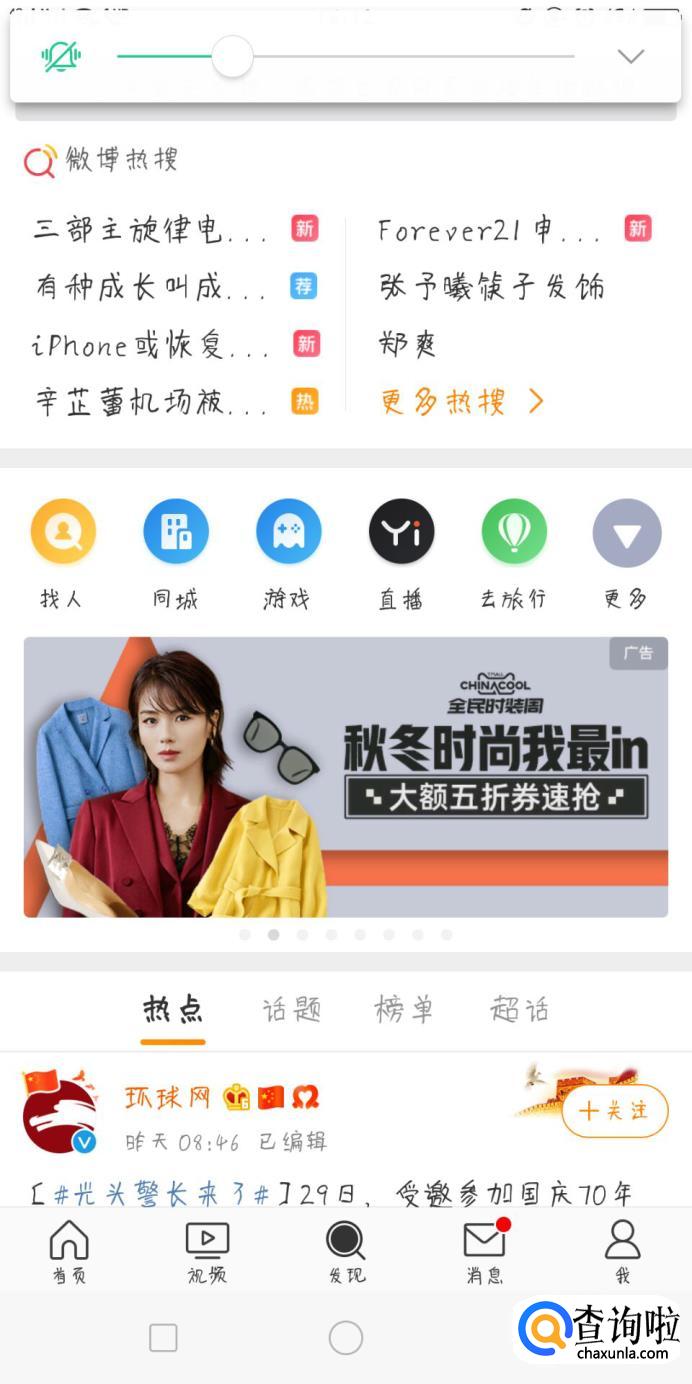Switch to the 榜单 tab
692x1384 pixels.
click(404, 1009)
